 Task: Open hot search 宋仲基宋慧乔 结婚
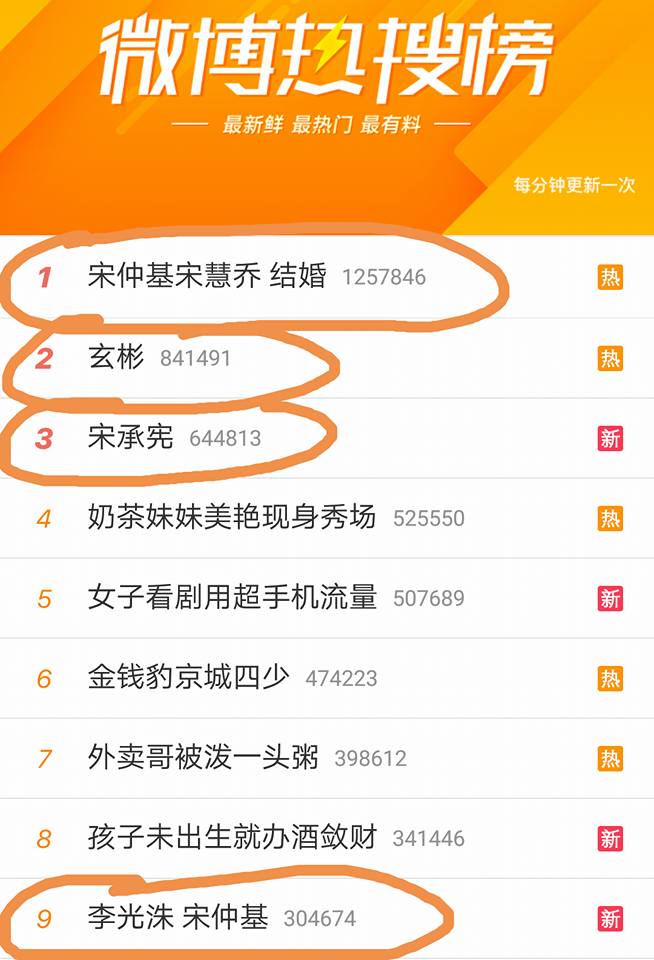(x=207, y=276)
